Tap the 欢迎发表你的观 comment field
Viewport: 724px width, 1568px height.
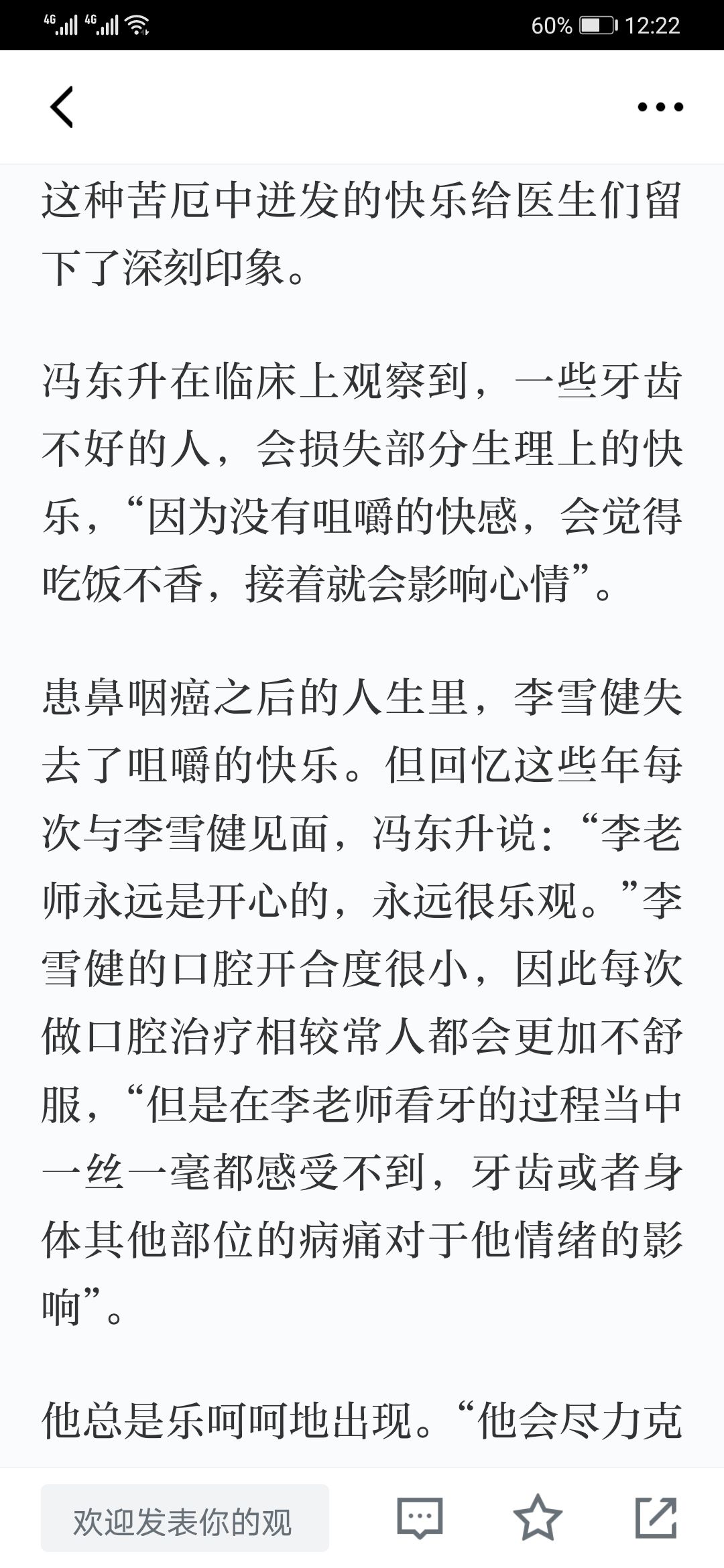point(185,1518)
